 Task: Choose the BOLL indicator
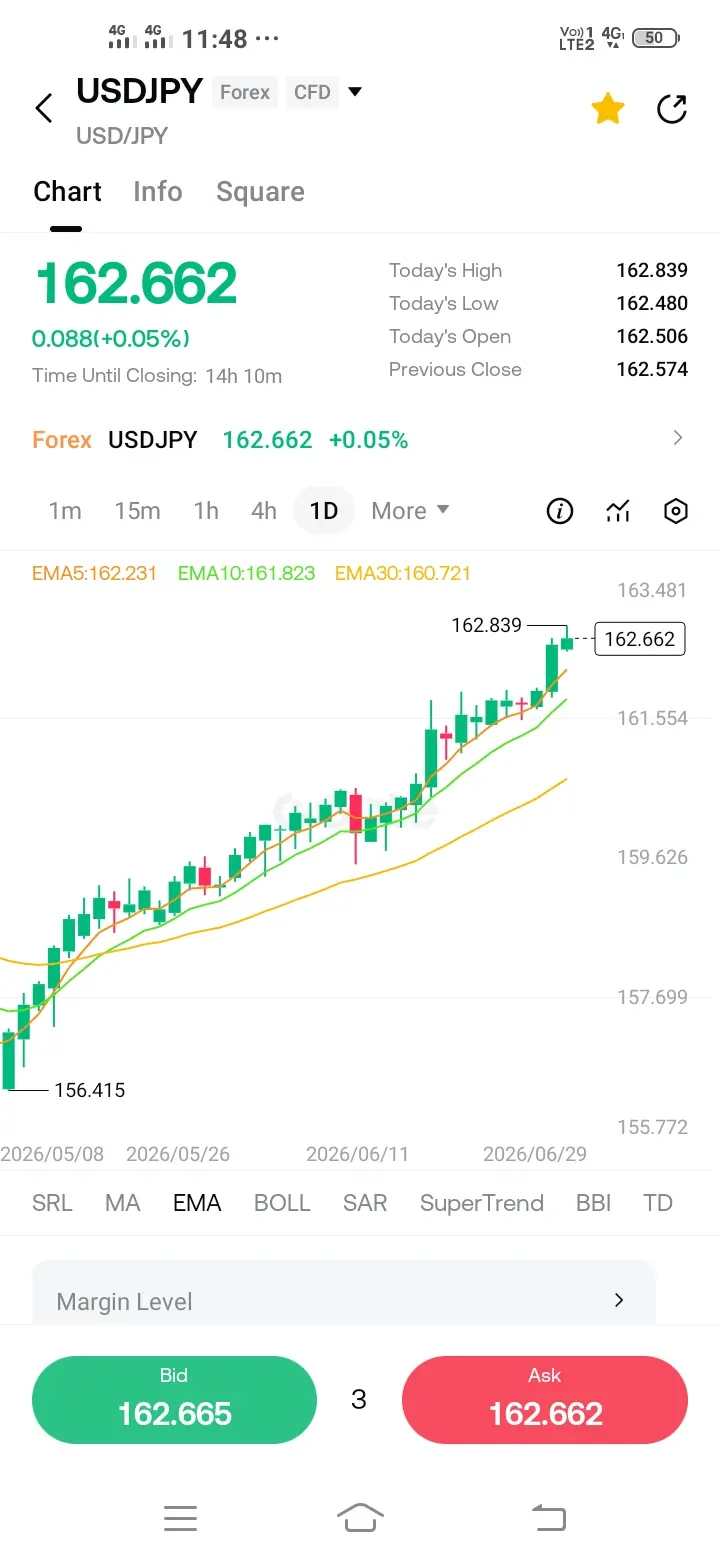click(x=282, y=1203)
